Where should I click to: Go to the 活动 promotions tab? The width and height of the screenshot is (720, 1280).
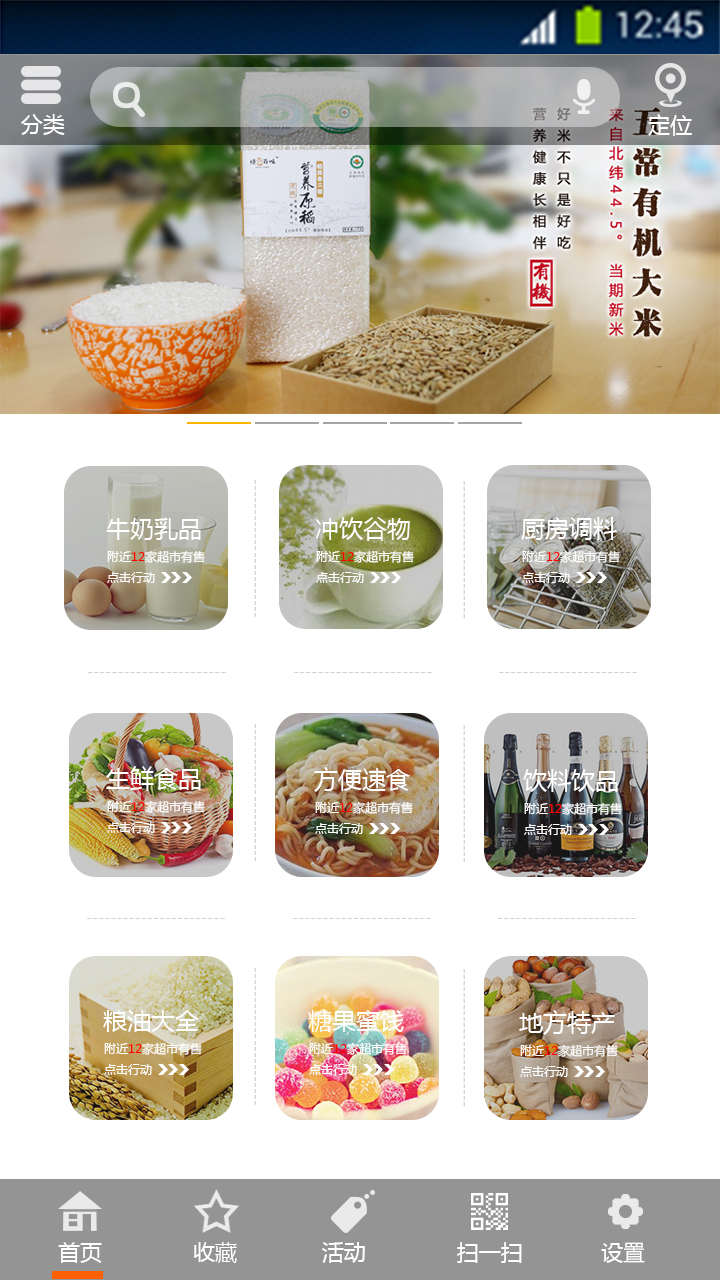click(x=345, y=1228)
